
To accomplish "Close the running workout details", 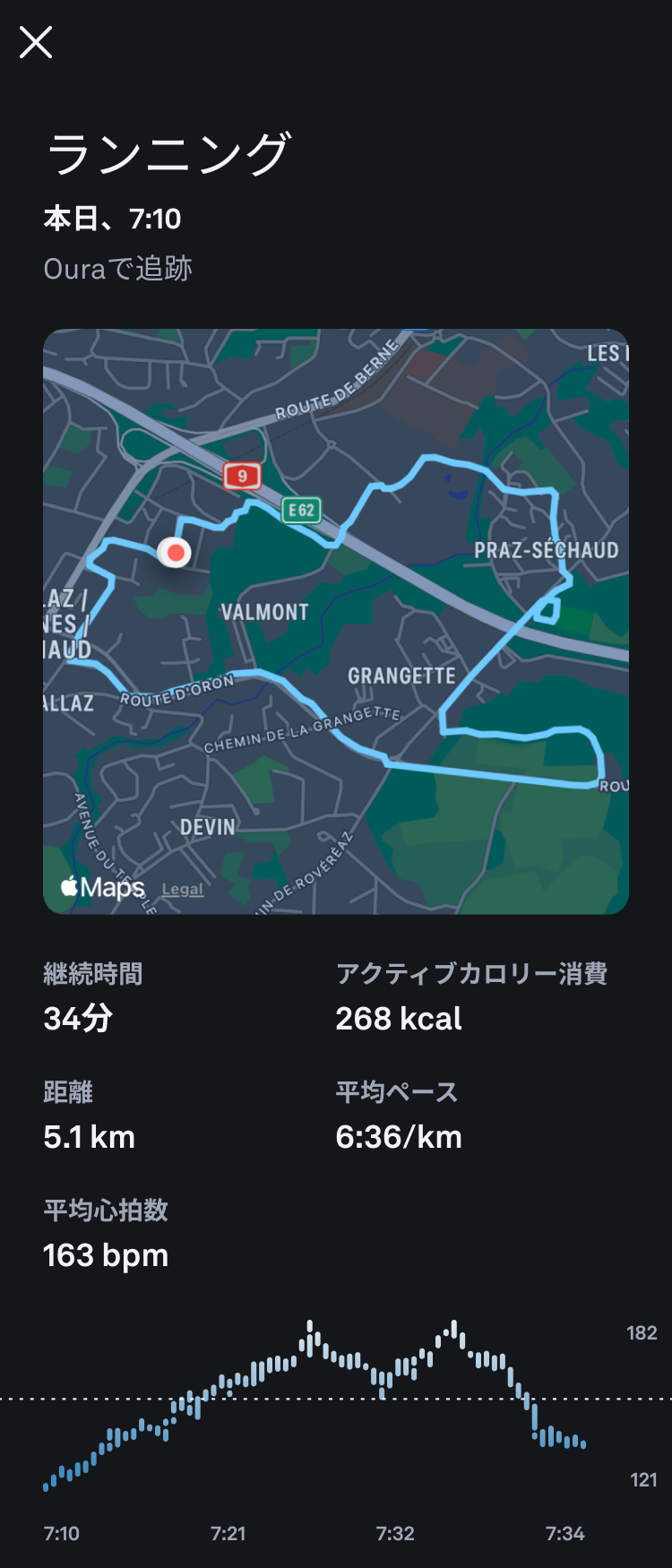I will coord(36,42).
